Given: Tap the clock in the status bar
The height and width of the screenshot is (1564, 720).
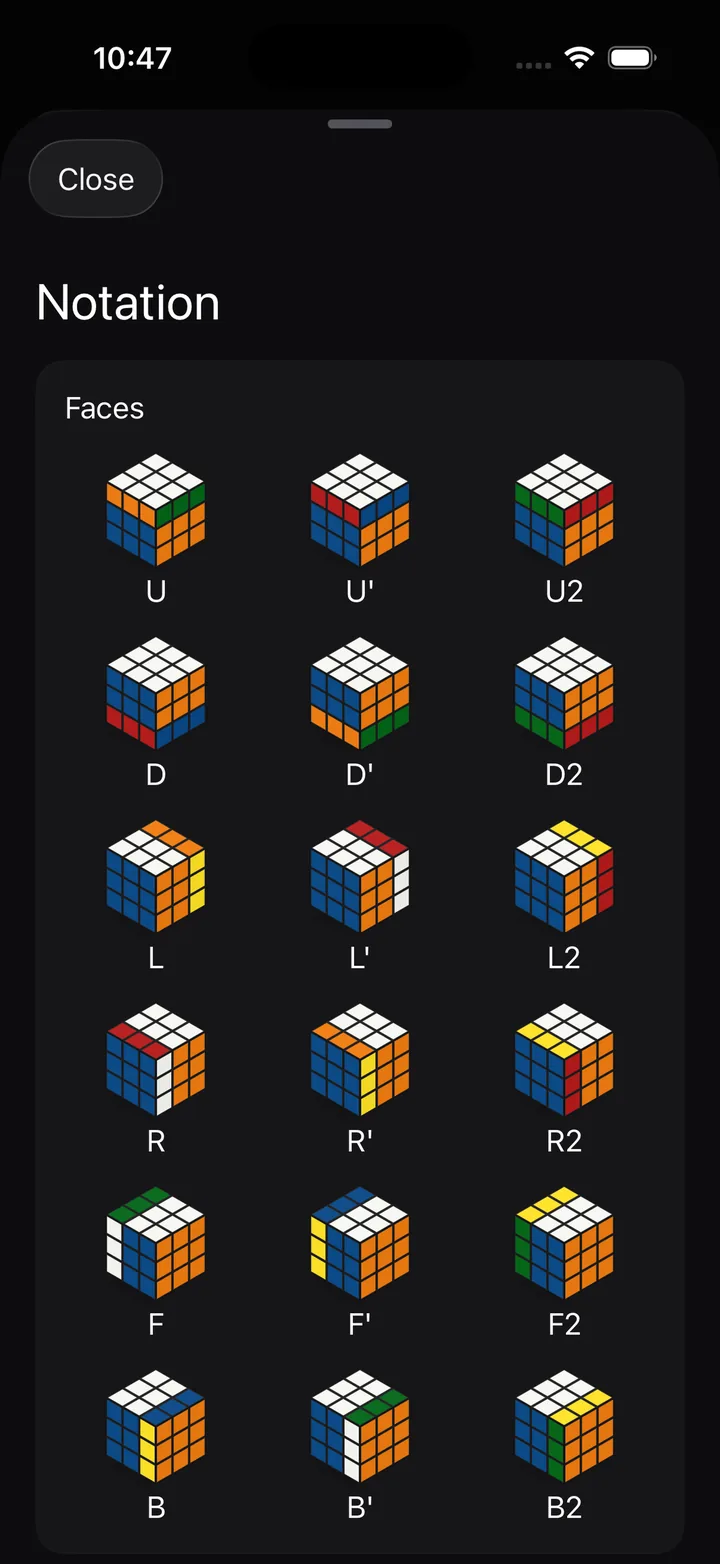Looking at the screenshot, I should pos(134,57).
